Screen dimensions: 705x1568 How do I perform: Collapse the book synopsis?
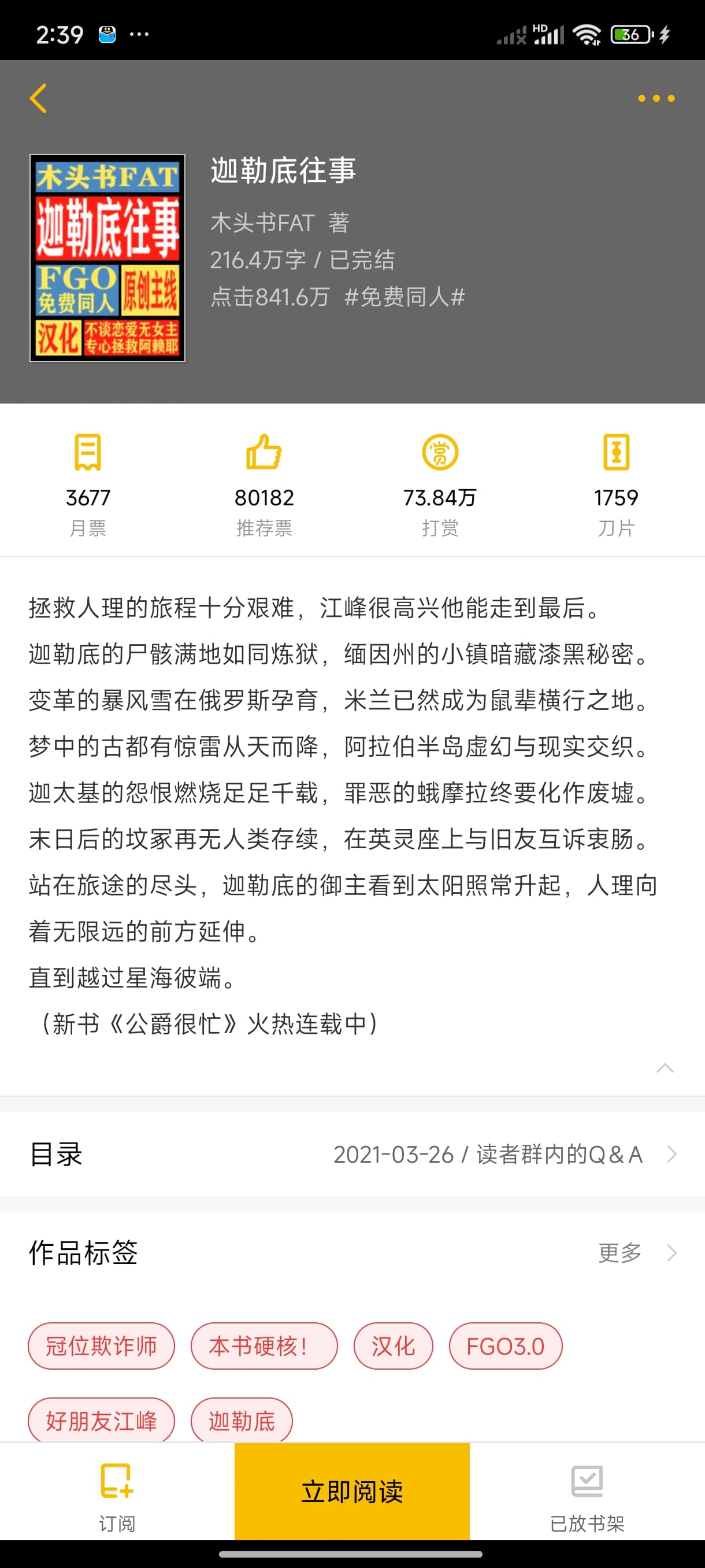pos(665,1068)
